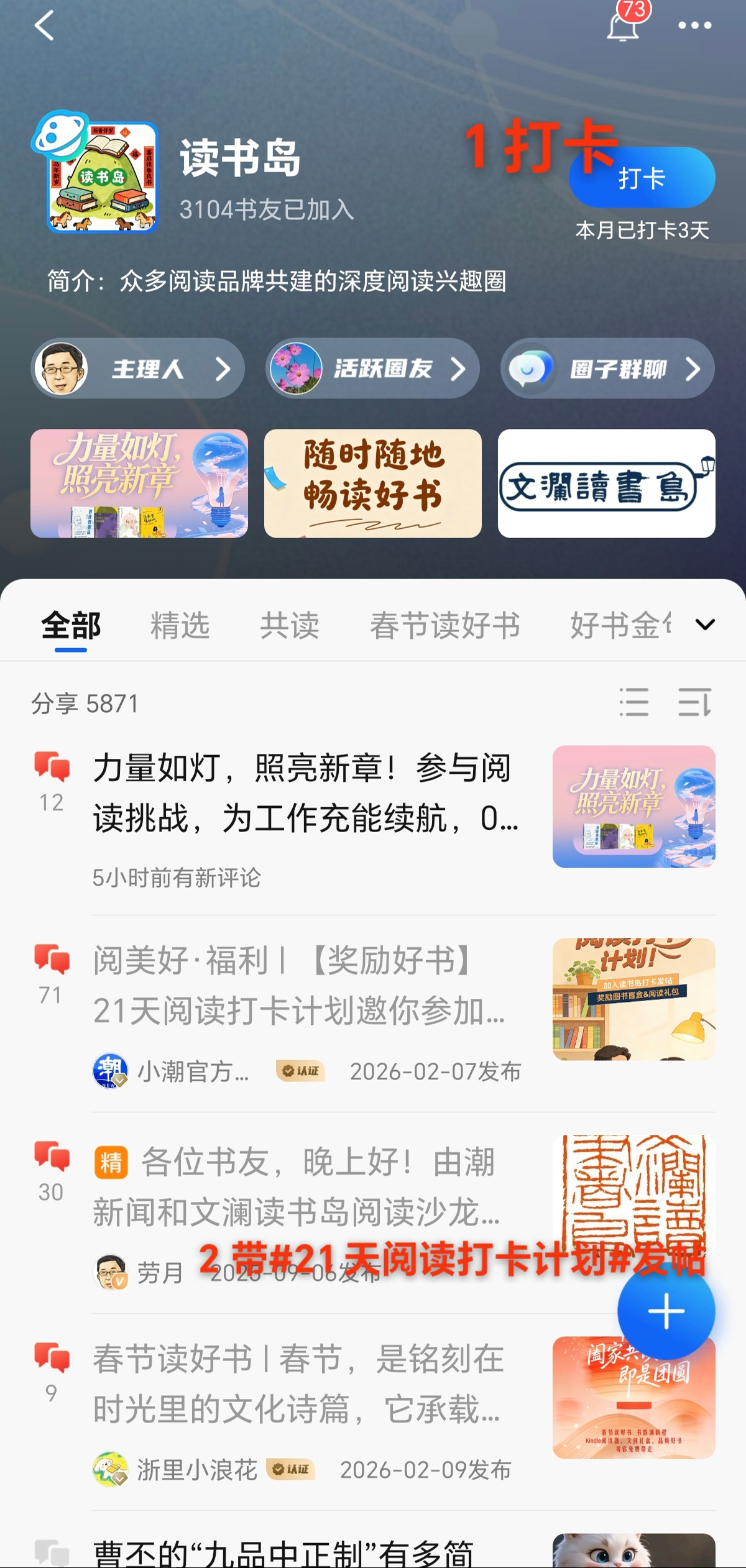Open the three-dot overflow menu
Viewport: 746px width, 1568px height.
click(694, 26)
